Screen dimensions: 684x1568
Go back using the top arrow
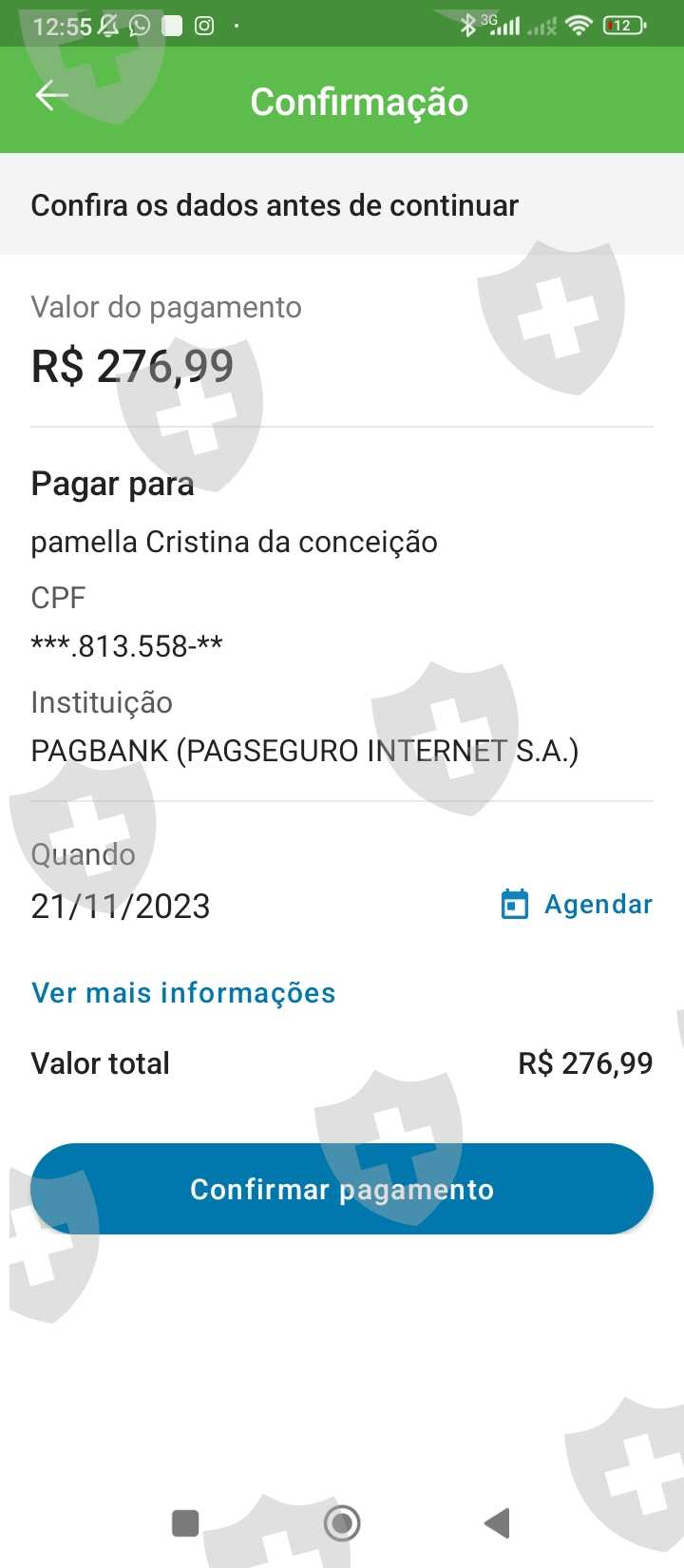pyautogui.click(x=51, y=95)
